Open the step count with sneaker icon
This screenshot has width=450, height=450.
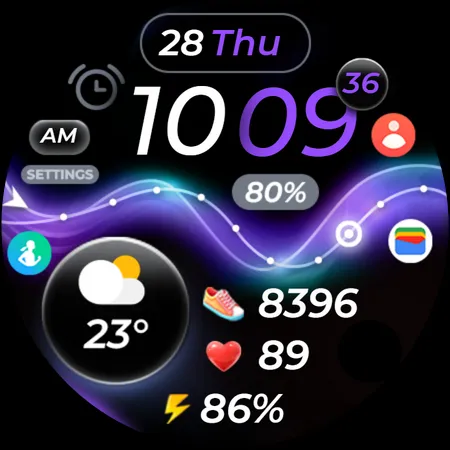coord(281,304)
